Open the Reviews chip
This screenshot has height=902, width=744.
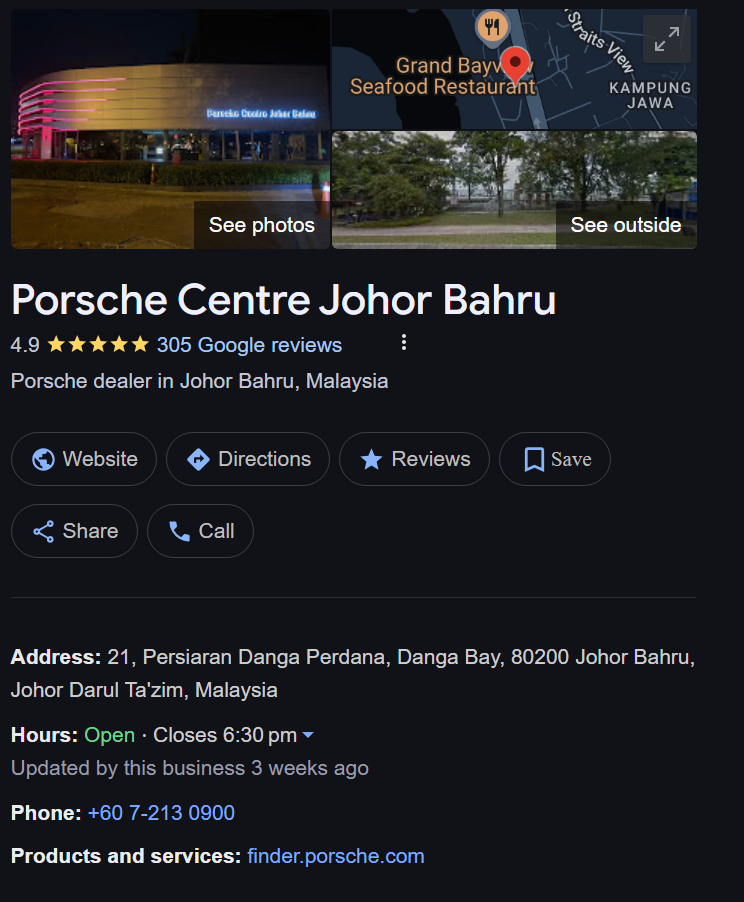click(x=414, y=459)
